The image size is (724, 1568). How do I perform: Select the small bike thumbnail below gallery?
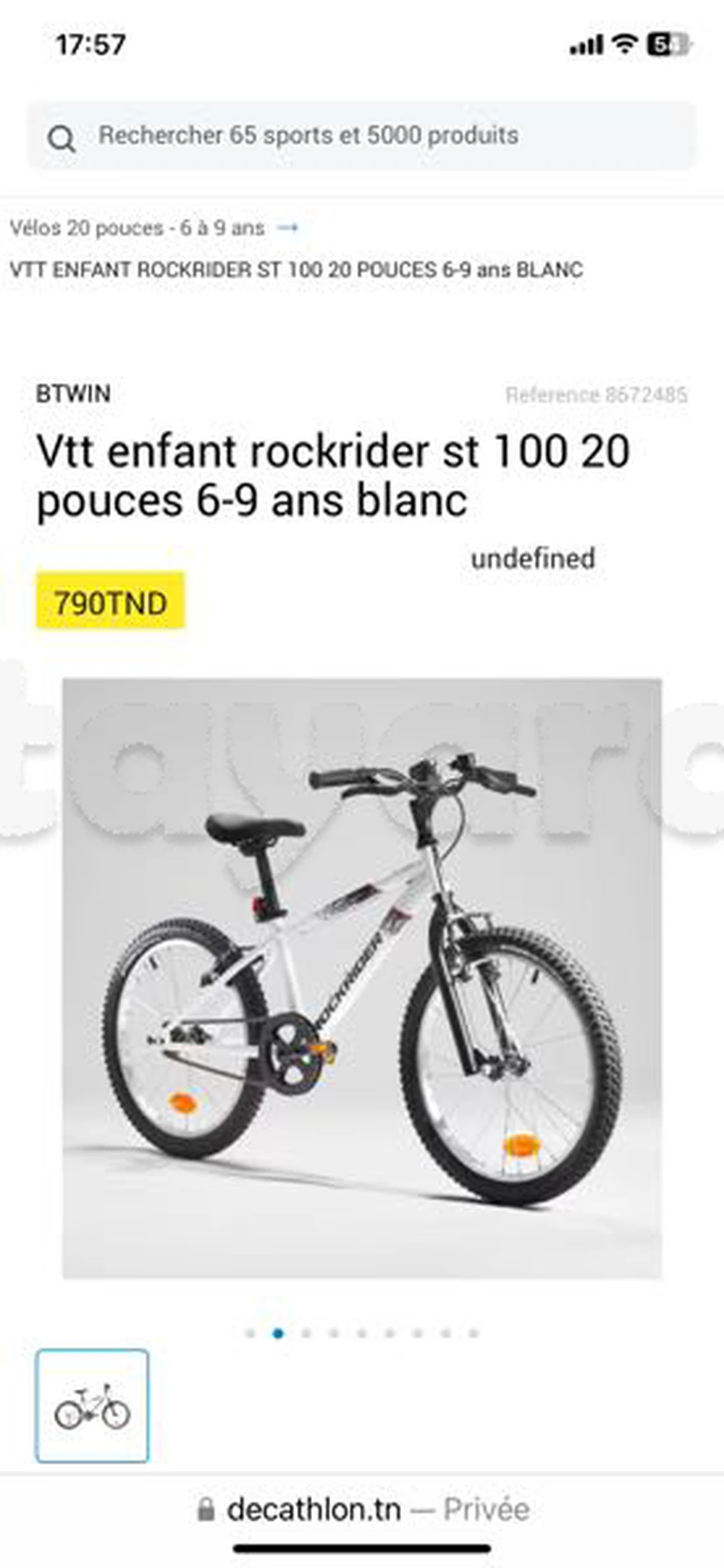pyautogui.click(x=93, y=1405)
